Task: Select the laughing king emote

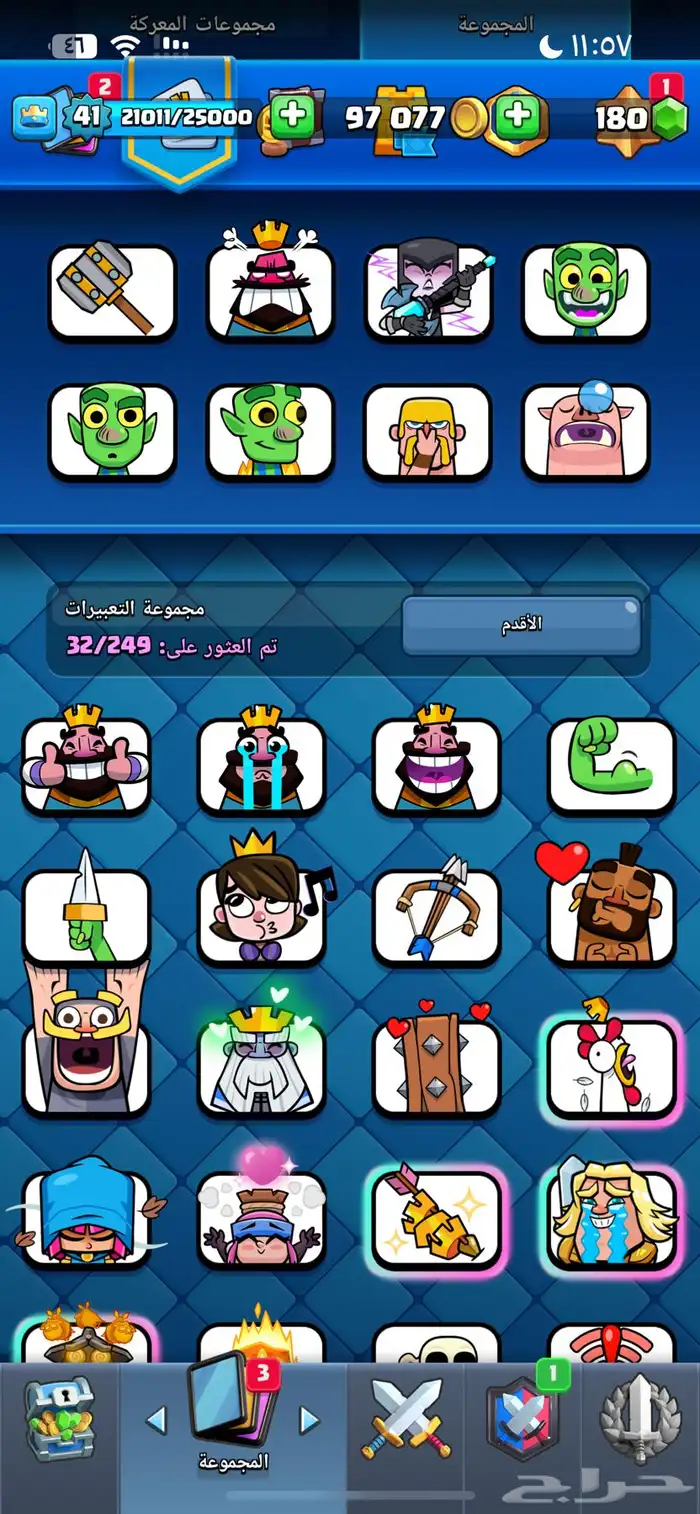Action: click(436, 764)
